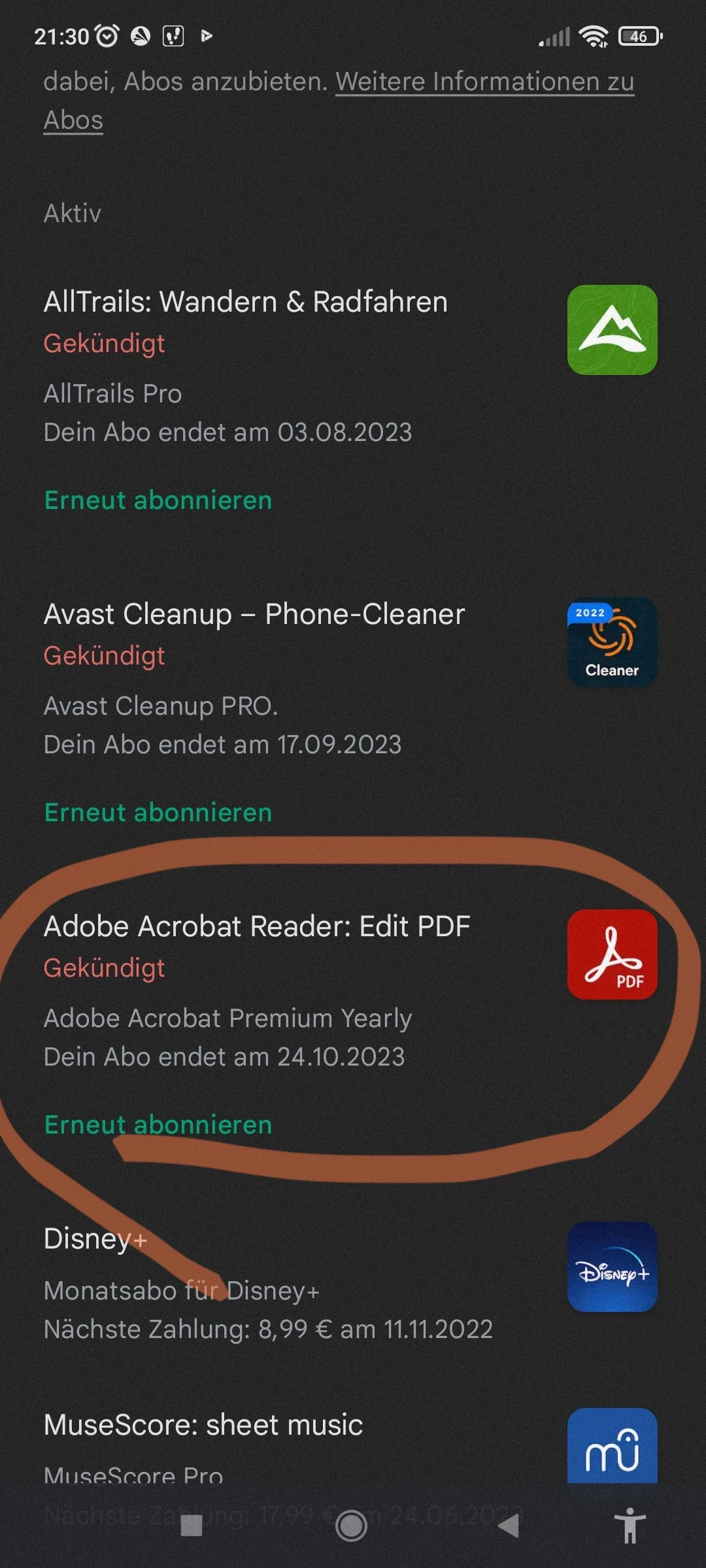The image size is (706, 1568).
Task: Open the 'Weitere Informationen zu Abos' link
Action: (484, 83)
